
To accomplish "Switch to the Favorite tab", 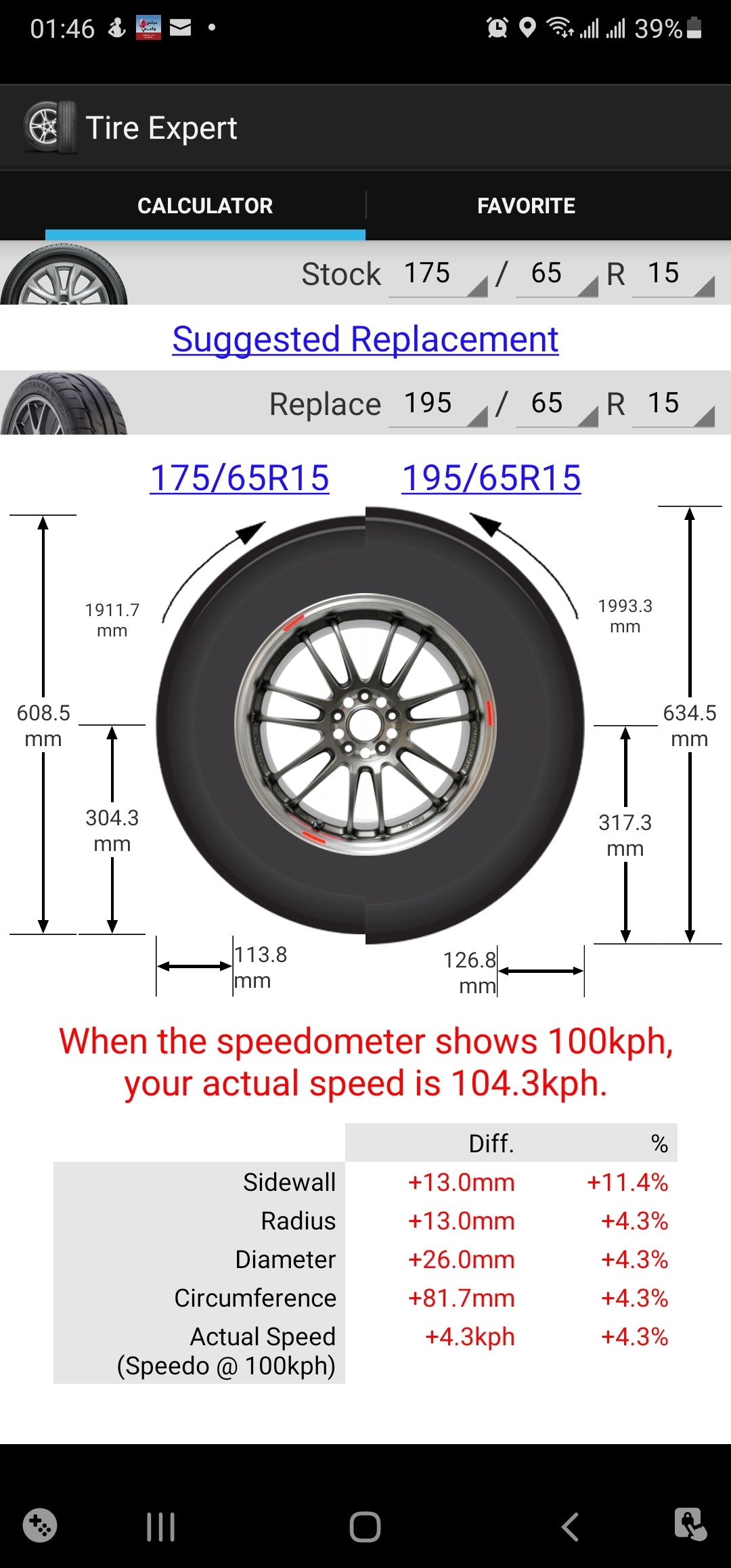I will (x=526, y=206).
